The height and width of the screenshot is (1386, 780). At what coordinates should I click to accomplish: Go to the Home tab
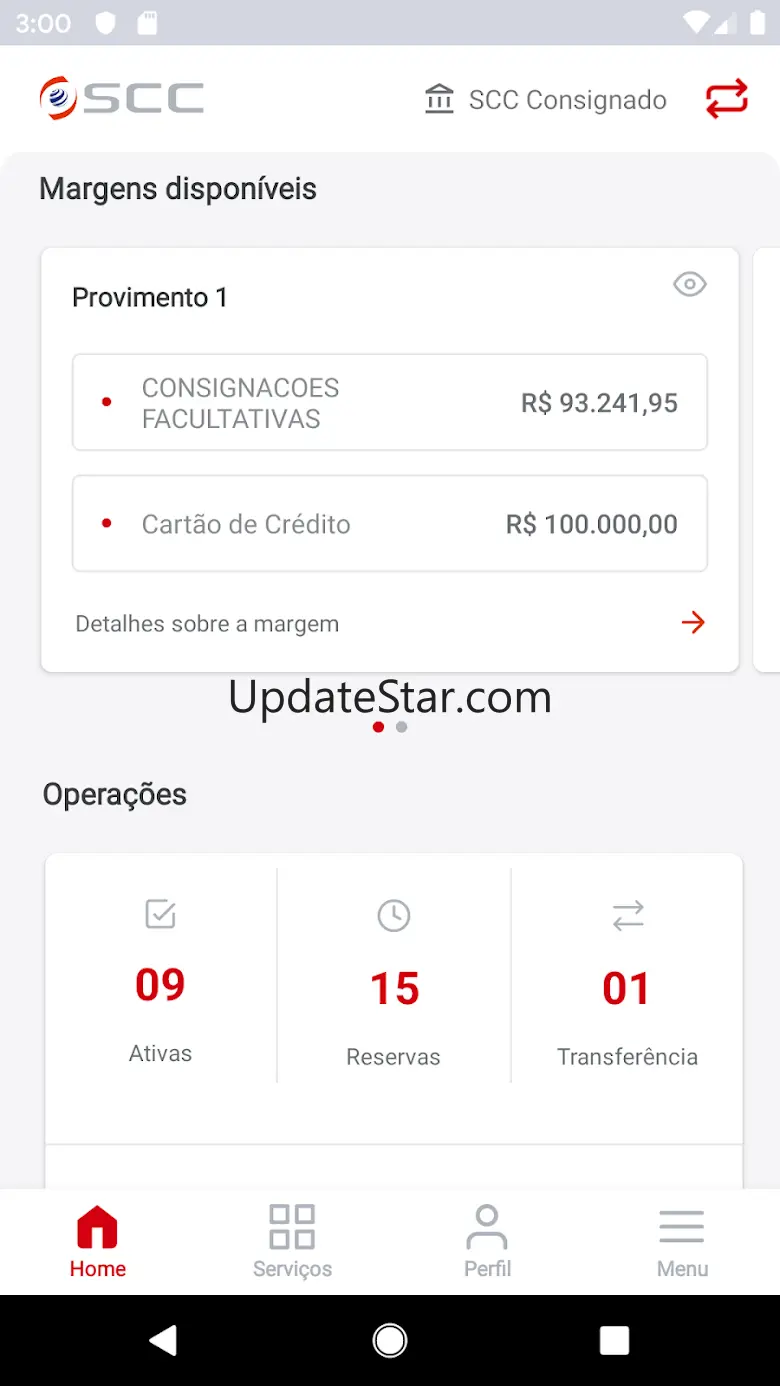click(98, 1242)
